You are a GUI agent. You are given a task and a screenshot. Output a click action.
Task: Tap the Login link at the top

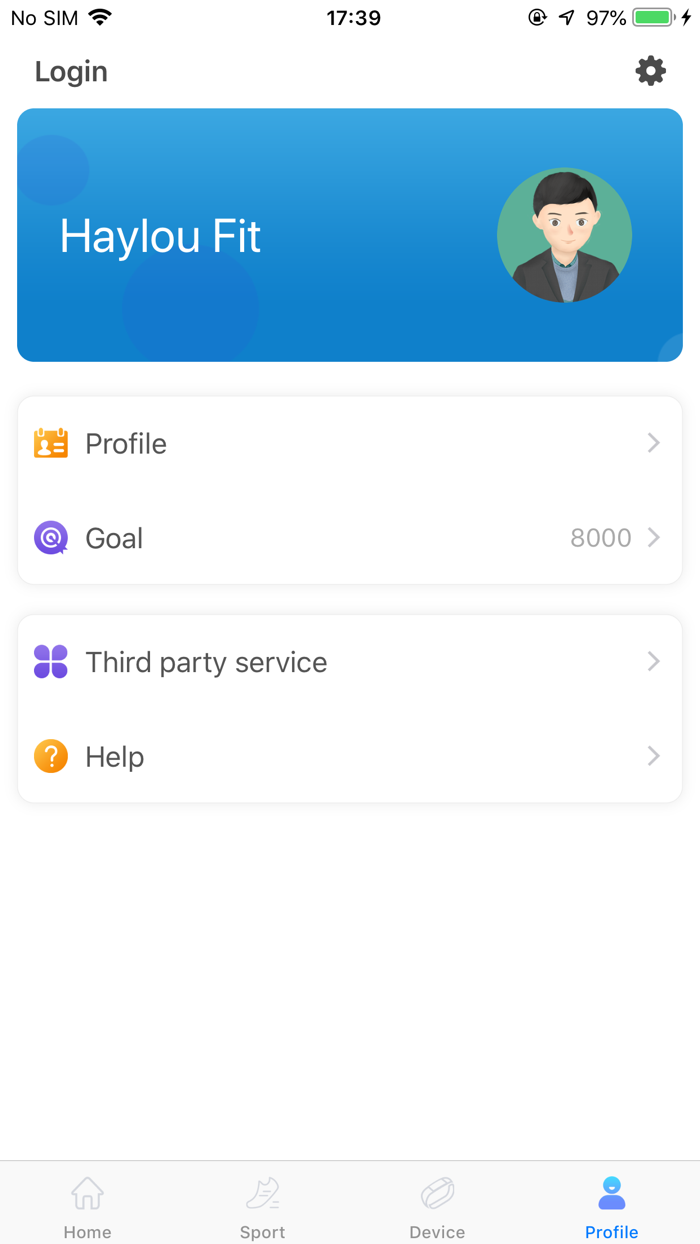(71, 72)
